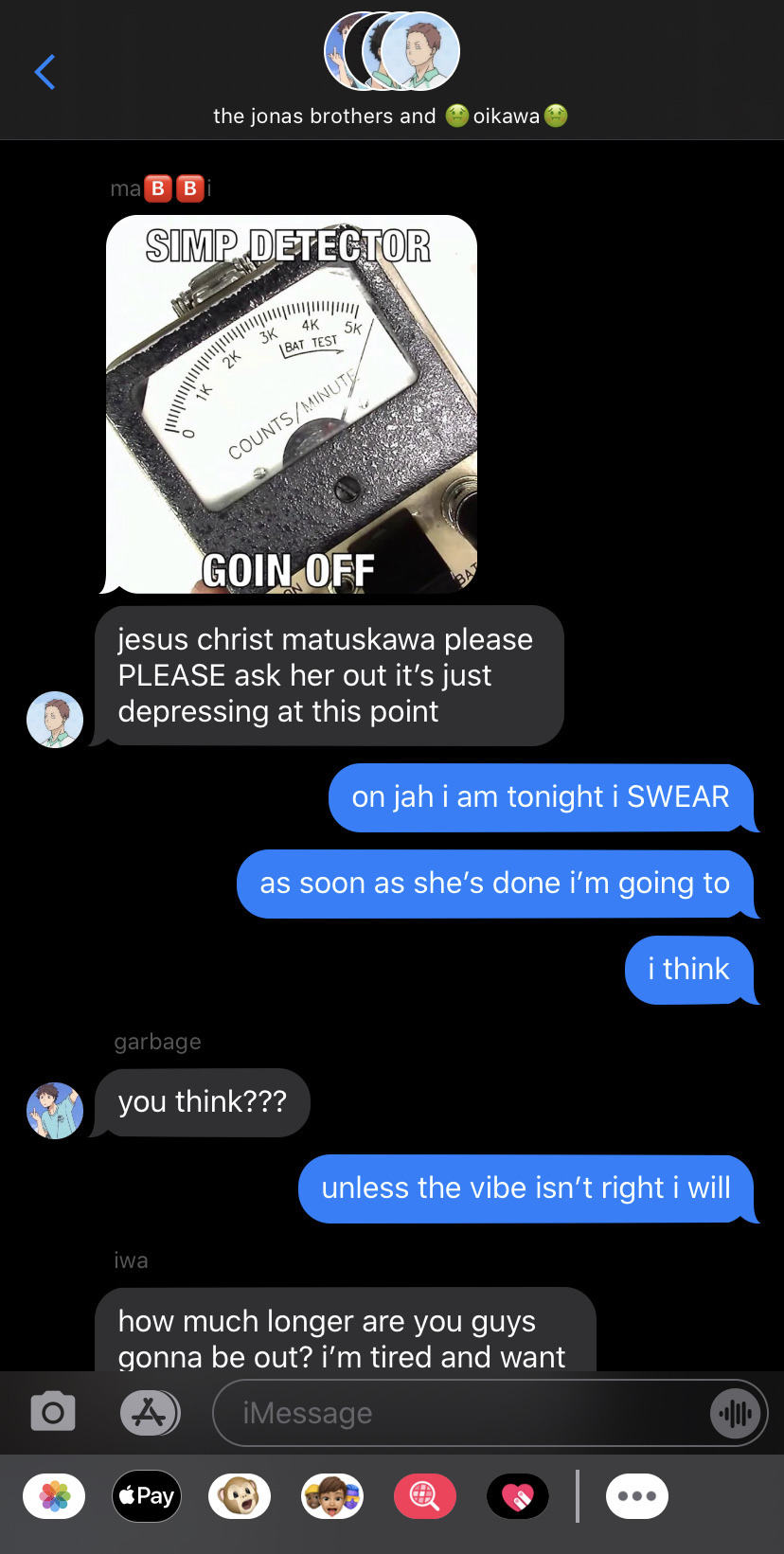Open the Animoji monkey app

[x=240, y=1496]
